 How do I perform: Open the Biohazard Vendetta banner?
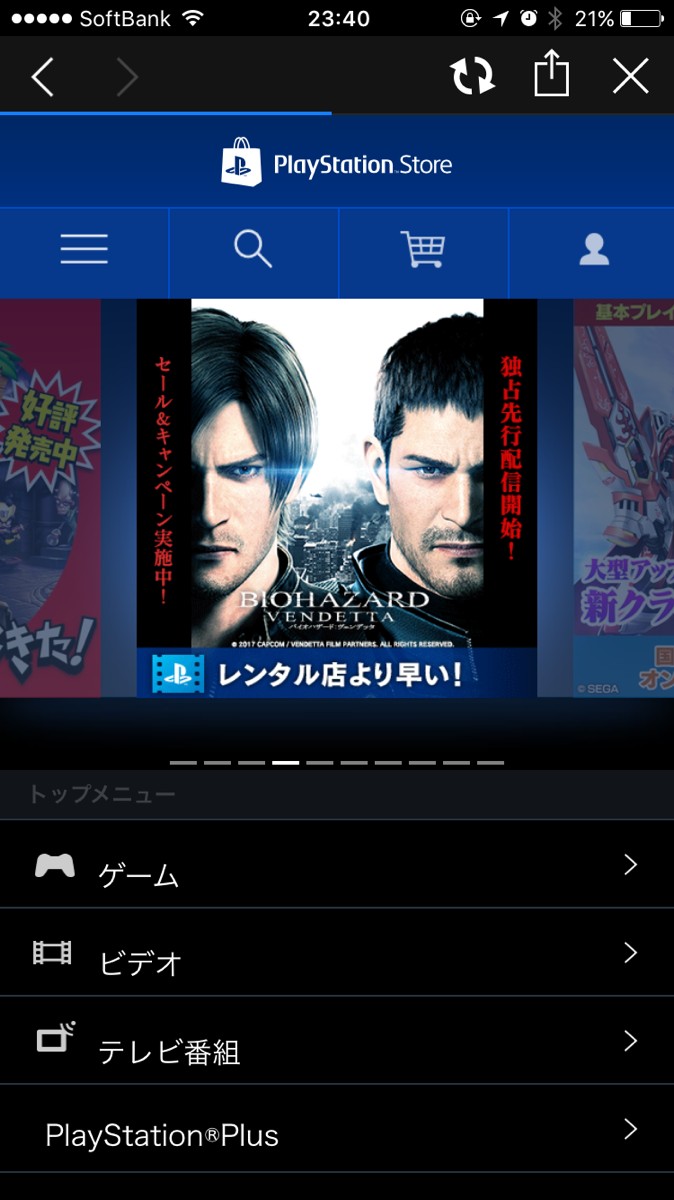point(337,497)
